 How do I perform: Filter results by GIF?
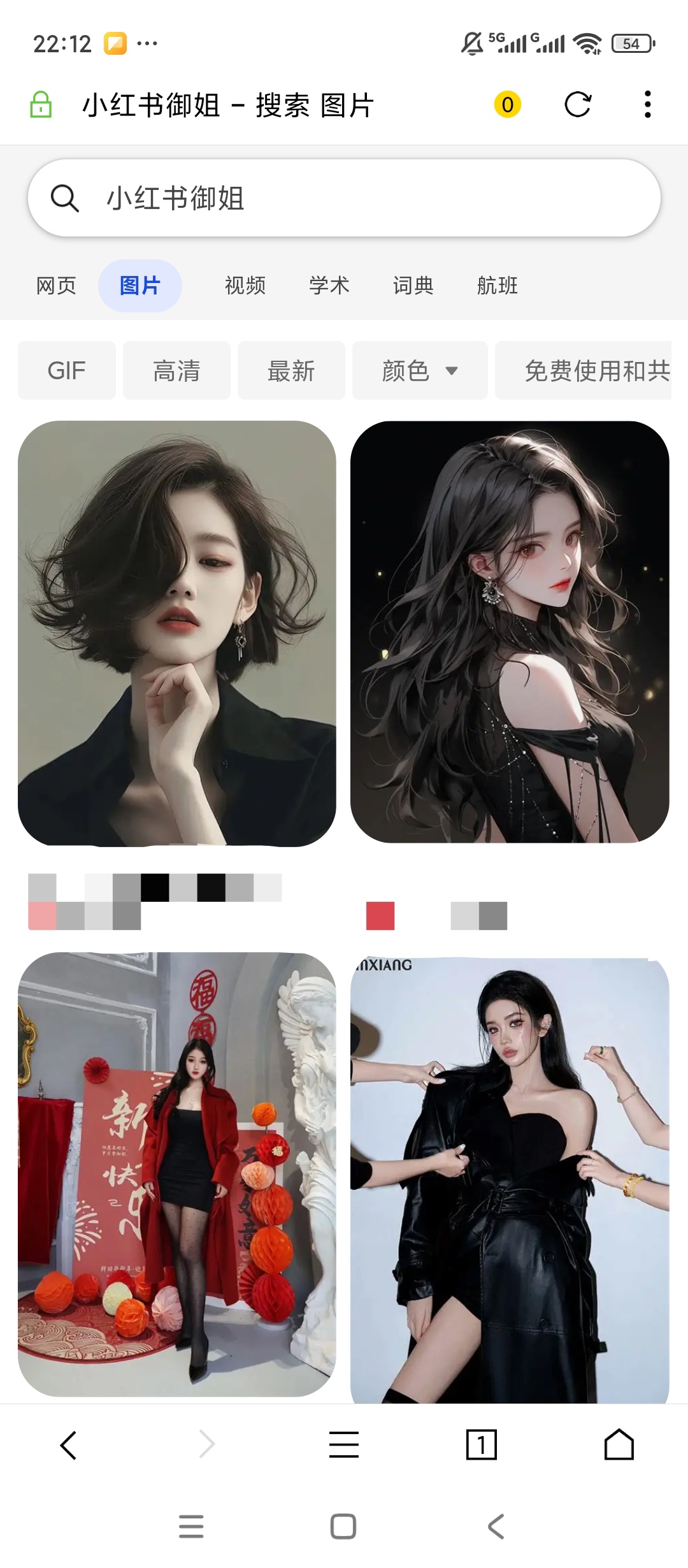click(x=67, y=370)
